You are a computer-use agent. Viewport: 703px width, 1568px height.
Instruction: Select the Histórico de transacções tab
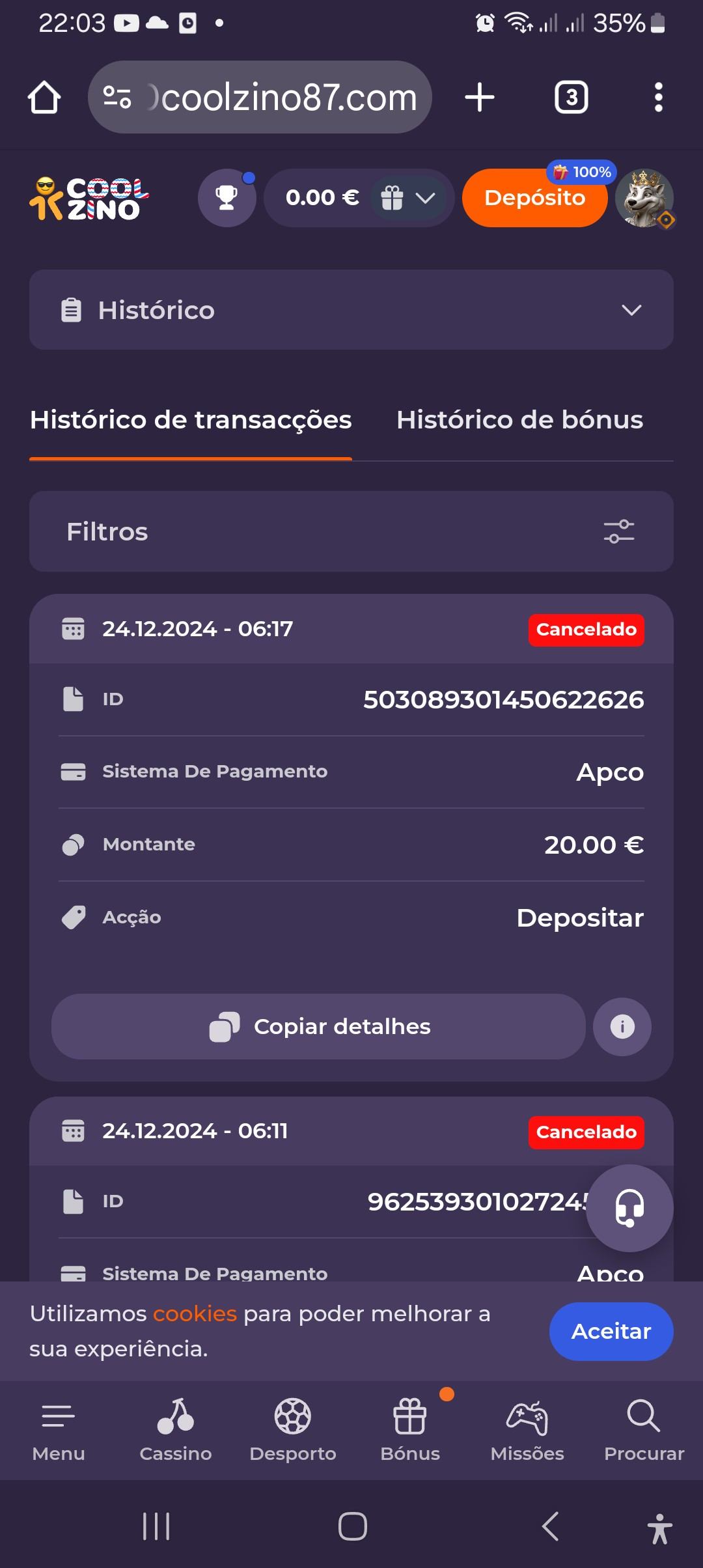190,419
